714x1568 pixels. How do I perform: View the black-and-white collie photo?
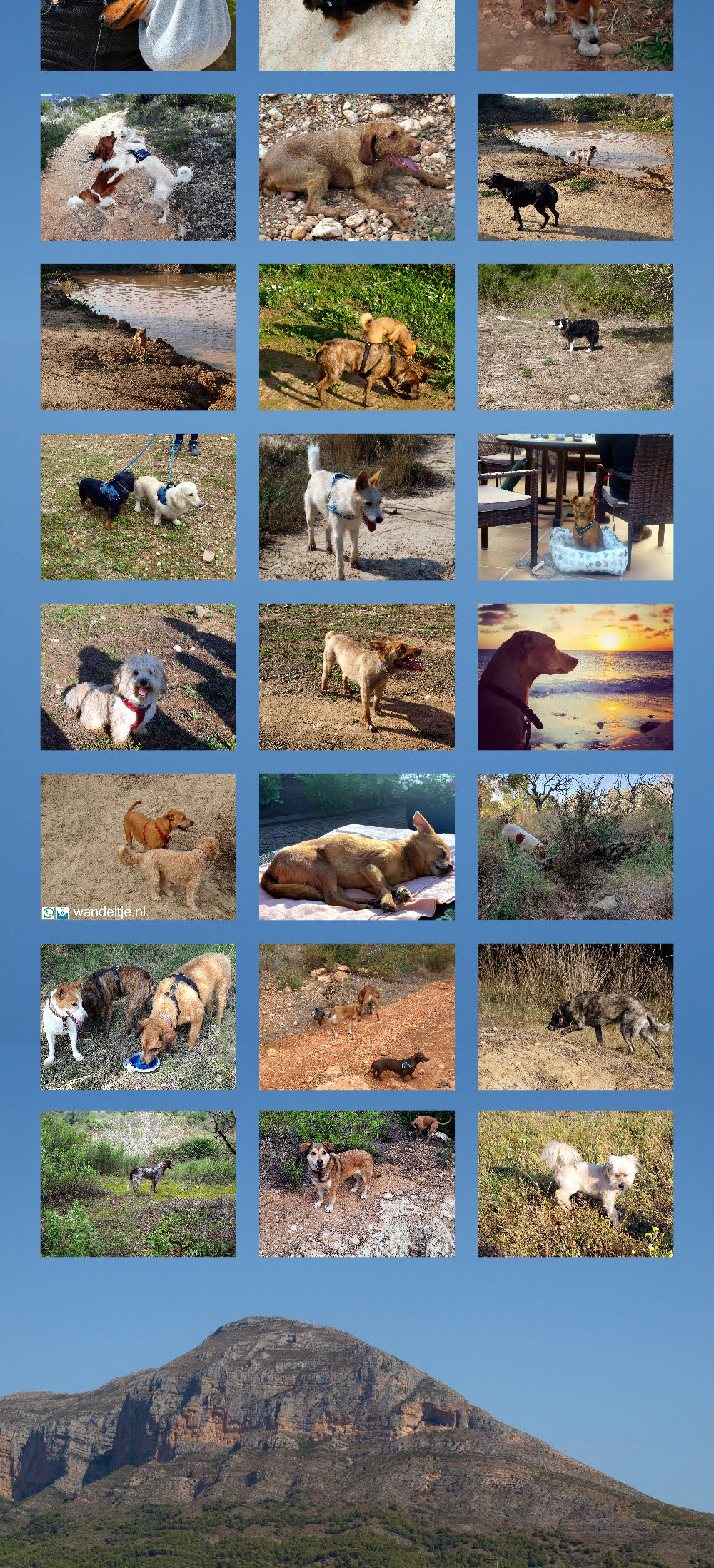[575, 337]
